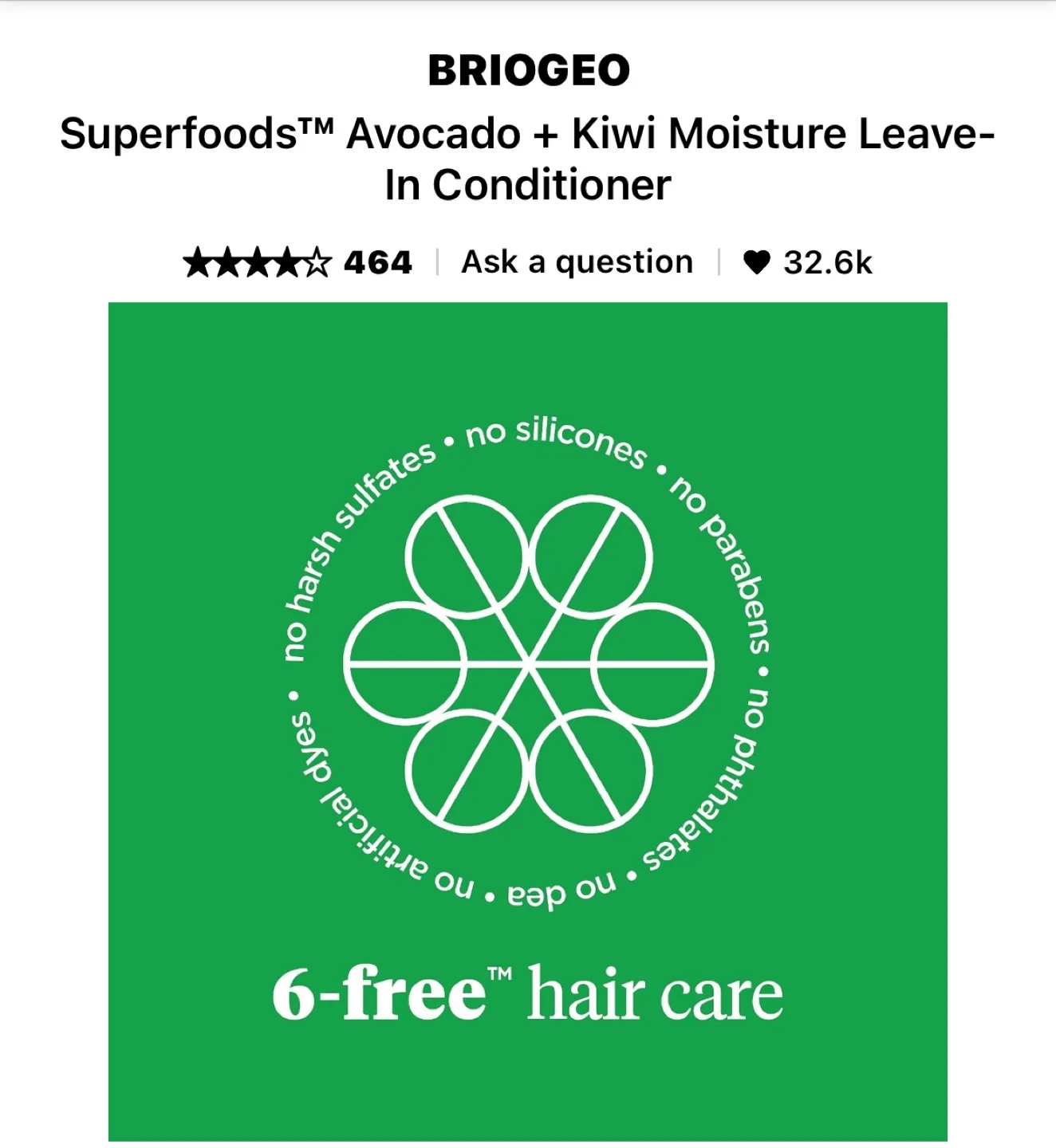The width and height of the screenshot is (1056, 1148).
Task: Click the green 6-free promotional image
Action: pos(528,717)
